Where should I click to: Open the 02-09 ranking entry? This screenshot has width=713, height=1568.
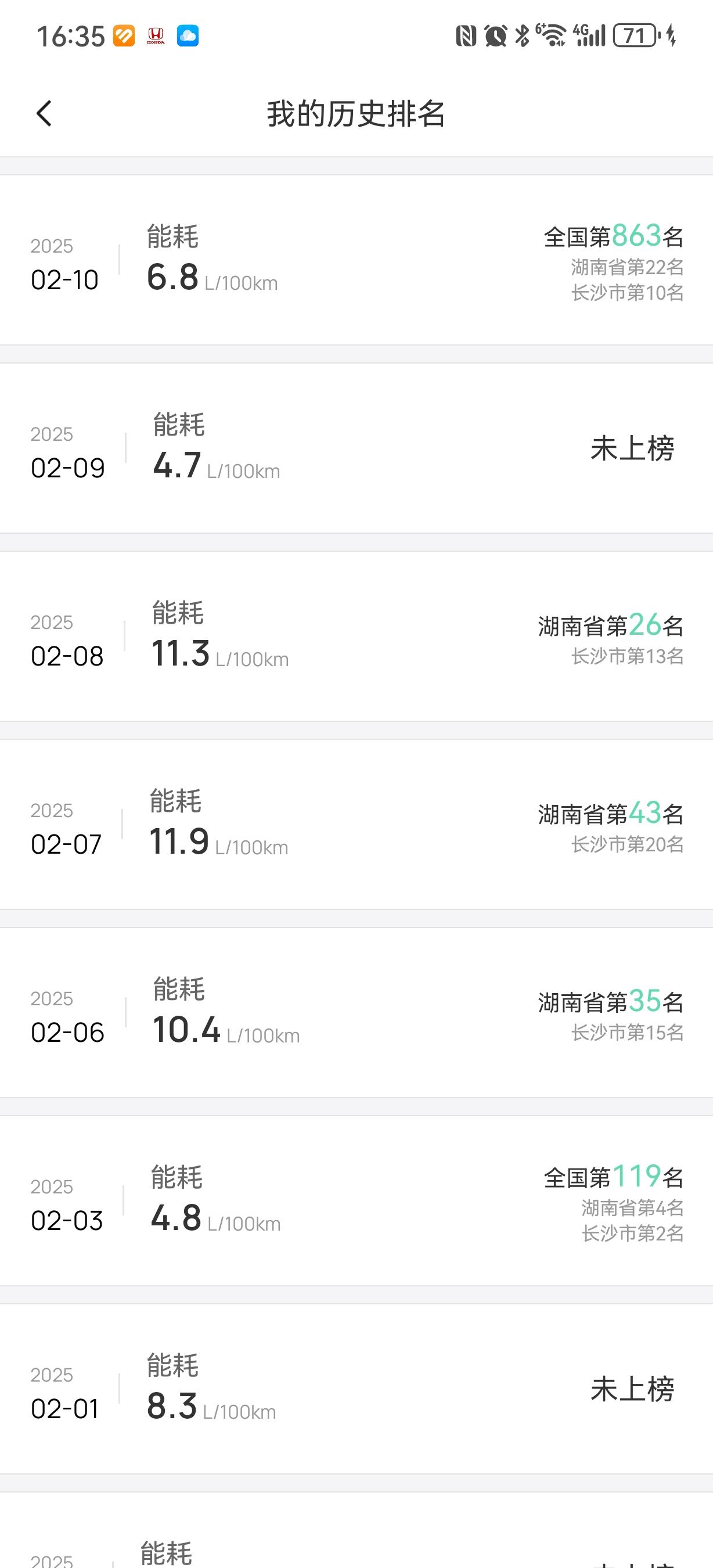(356, 448)
